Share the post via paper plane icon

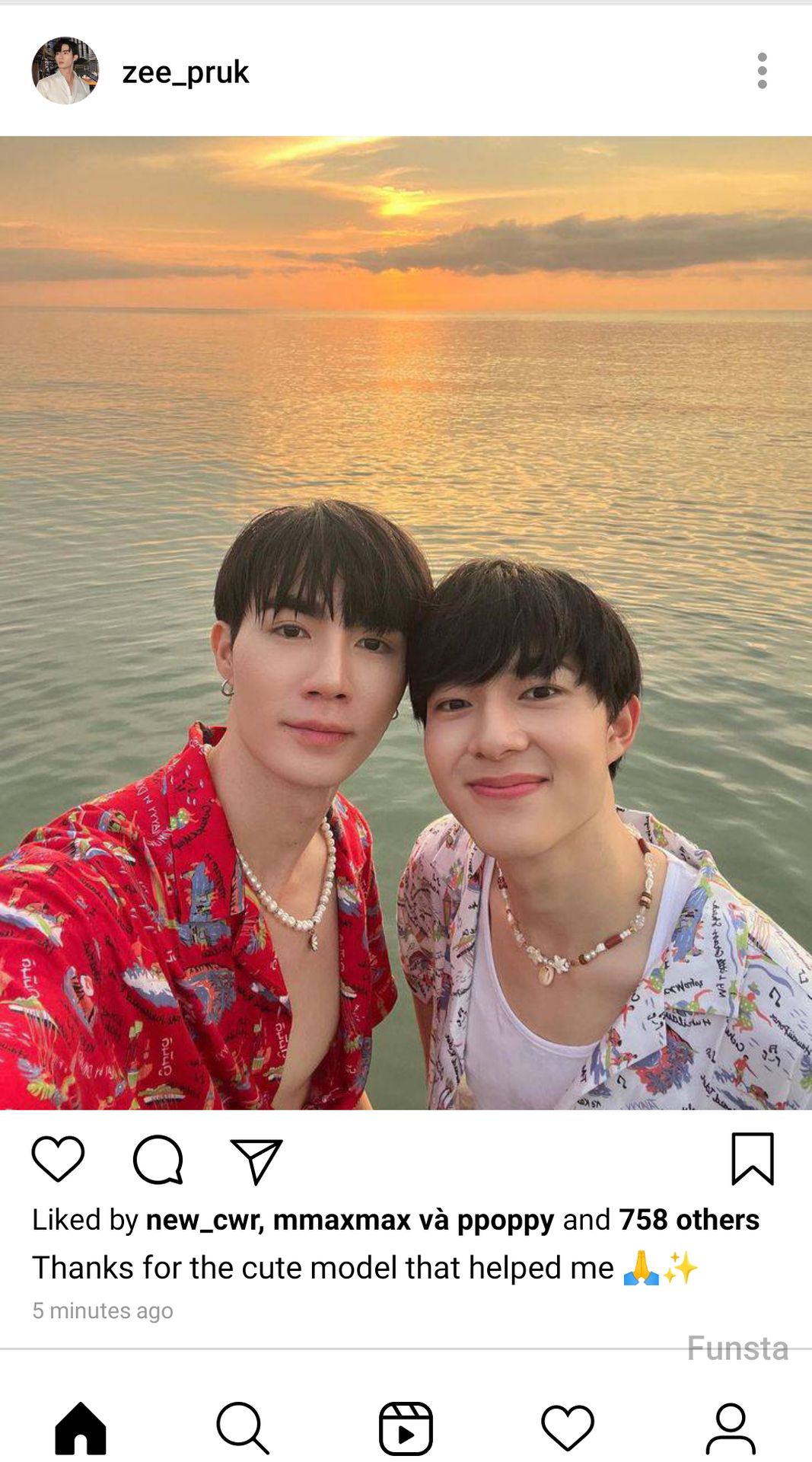point(256,1160)
